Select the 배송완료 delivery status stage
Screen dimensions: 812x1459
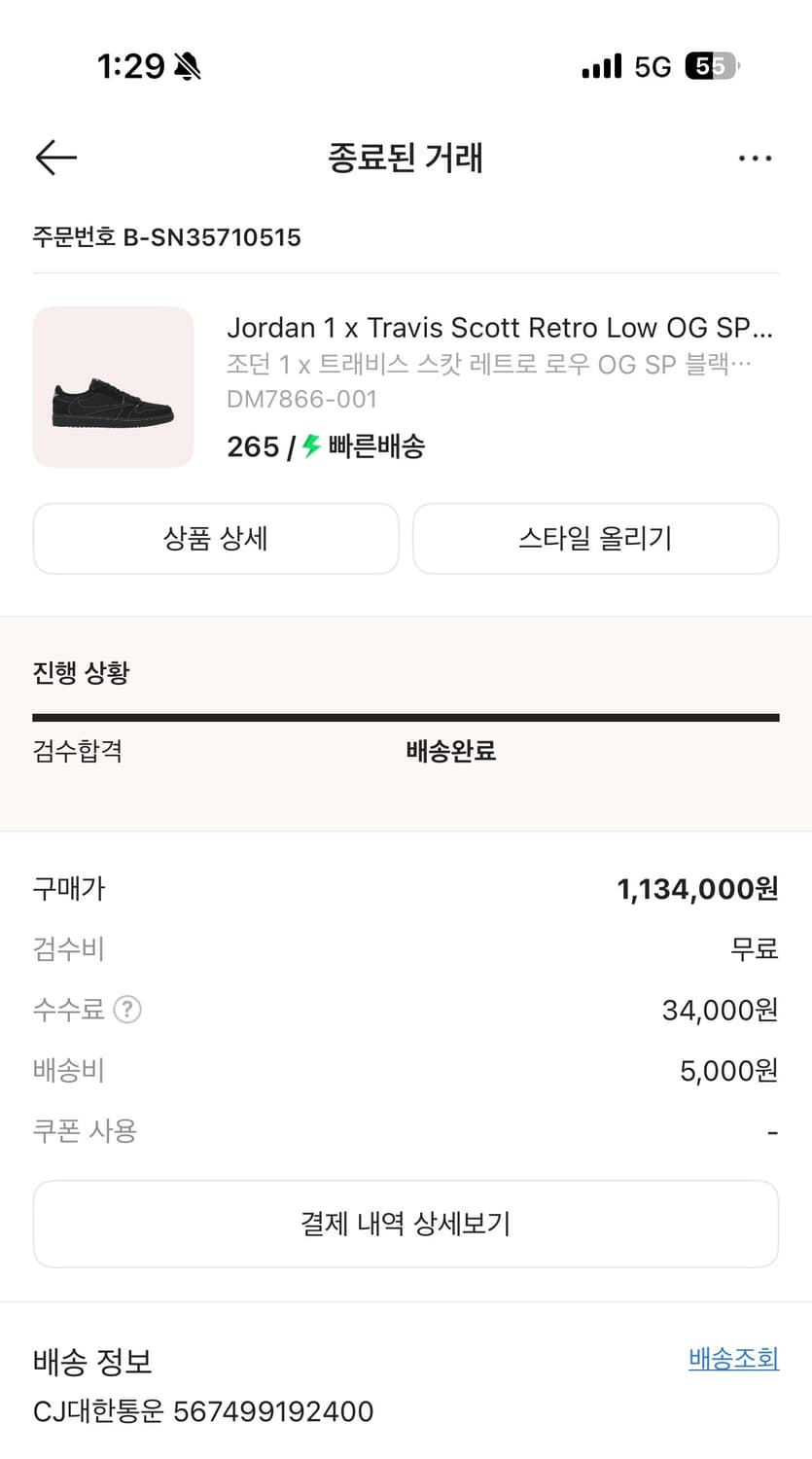coord(447,751)
